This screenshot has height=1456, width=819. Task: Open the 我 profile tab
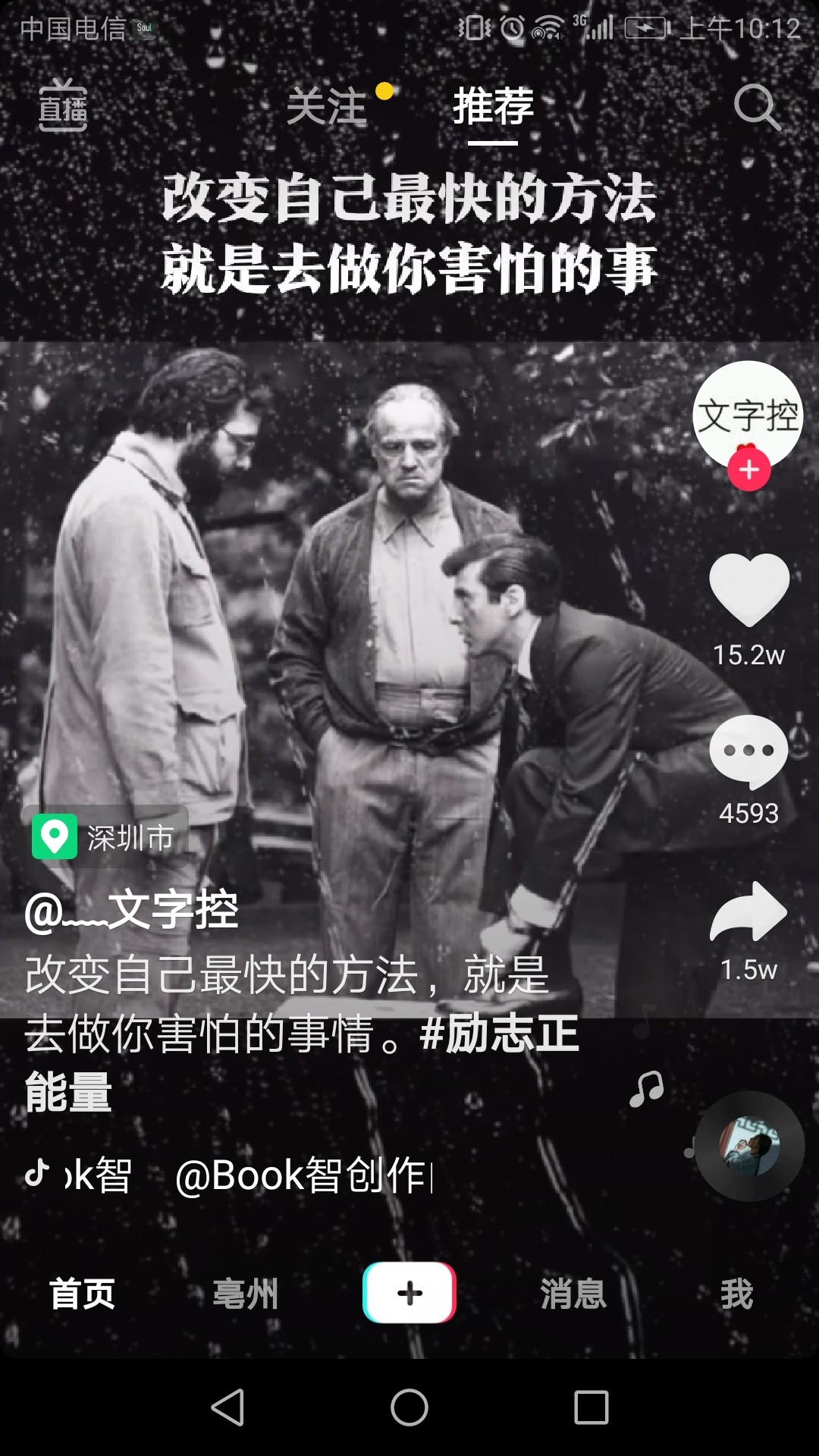736,1294
